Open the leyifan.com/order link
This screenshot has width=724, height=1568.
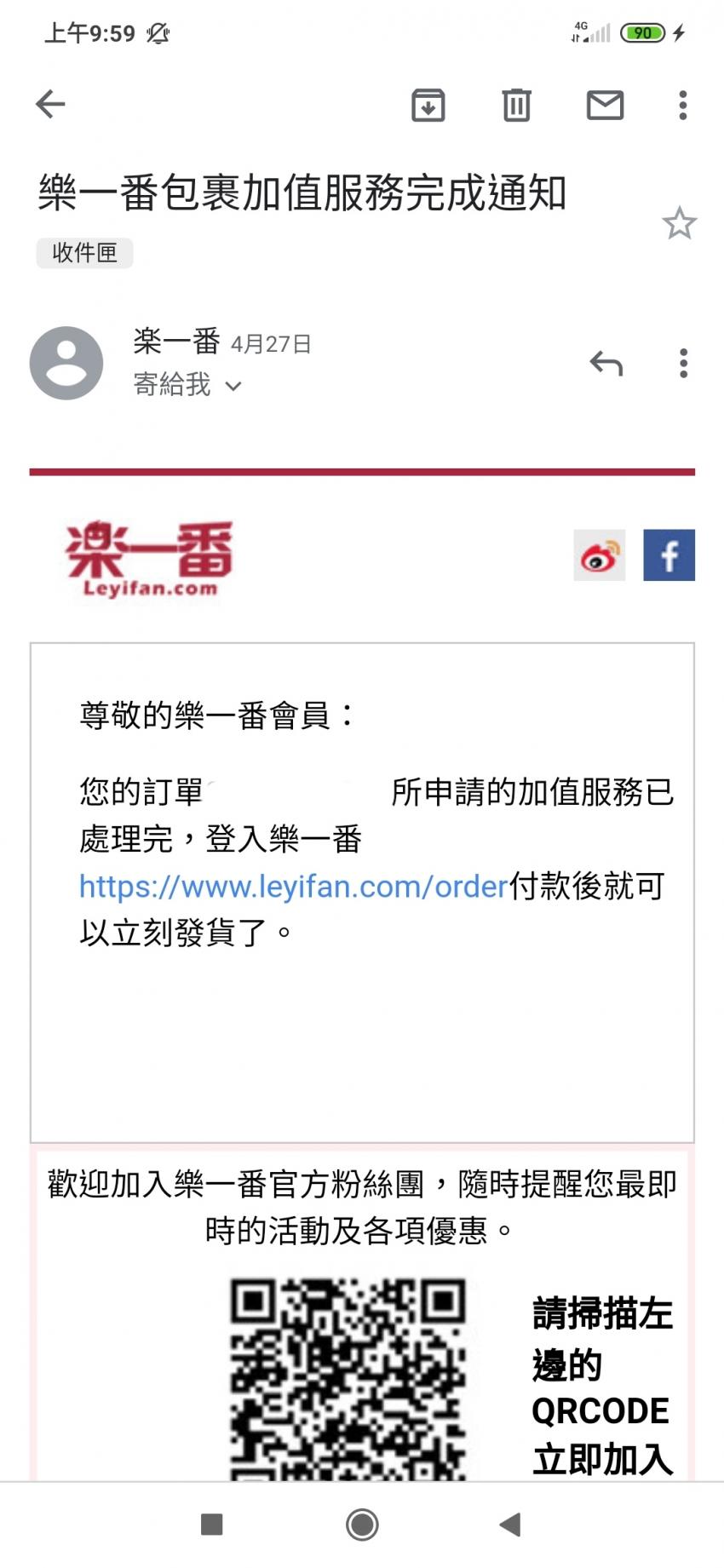[293, 887]
